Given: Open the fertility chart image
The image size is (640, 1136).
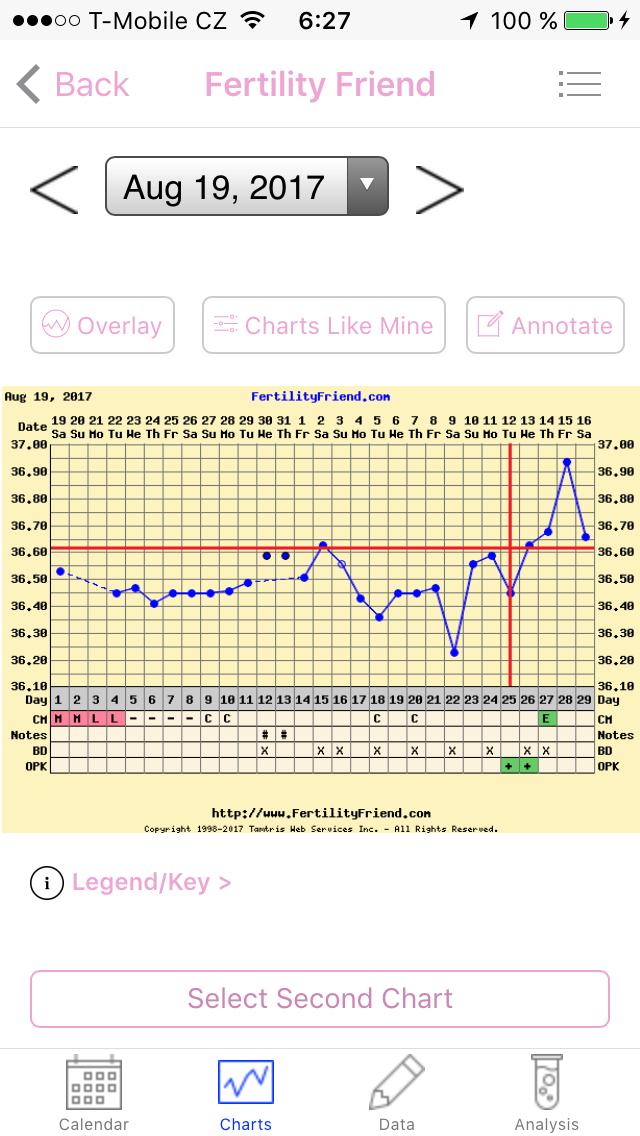Looking at the screenshot, I should point(320,610).
